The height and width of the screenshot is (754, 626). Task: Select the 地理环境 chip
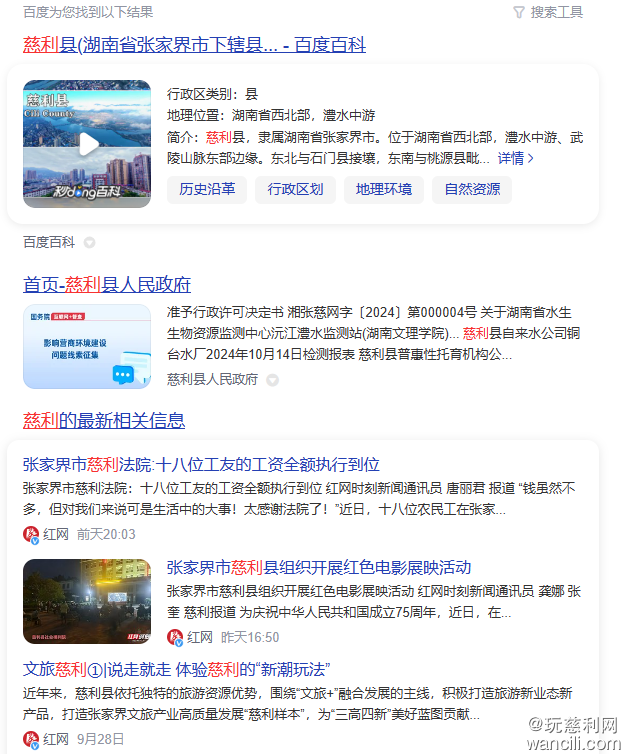coord(383,189)
